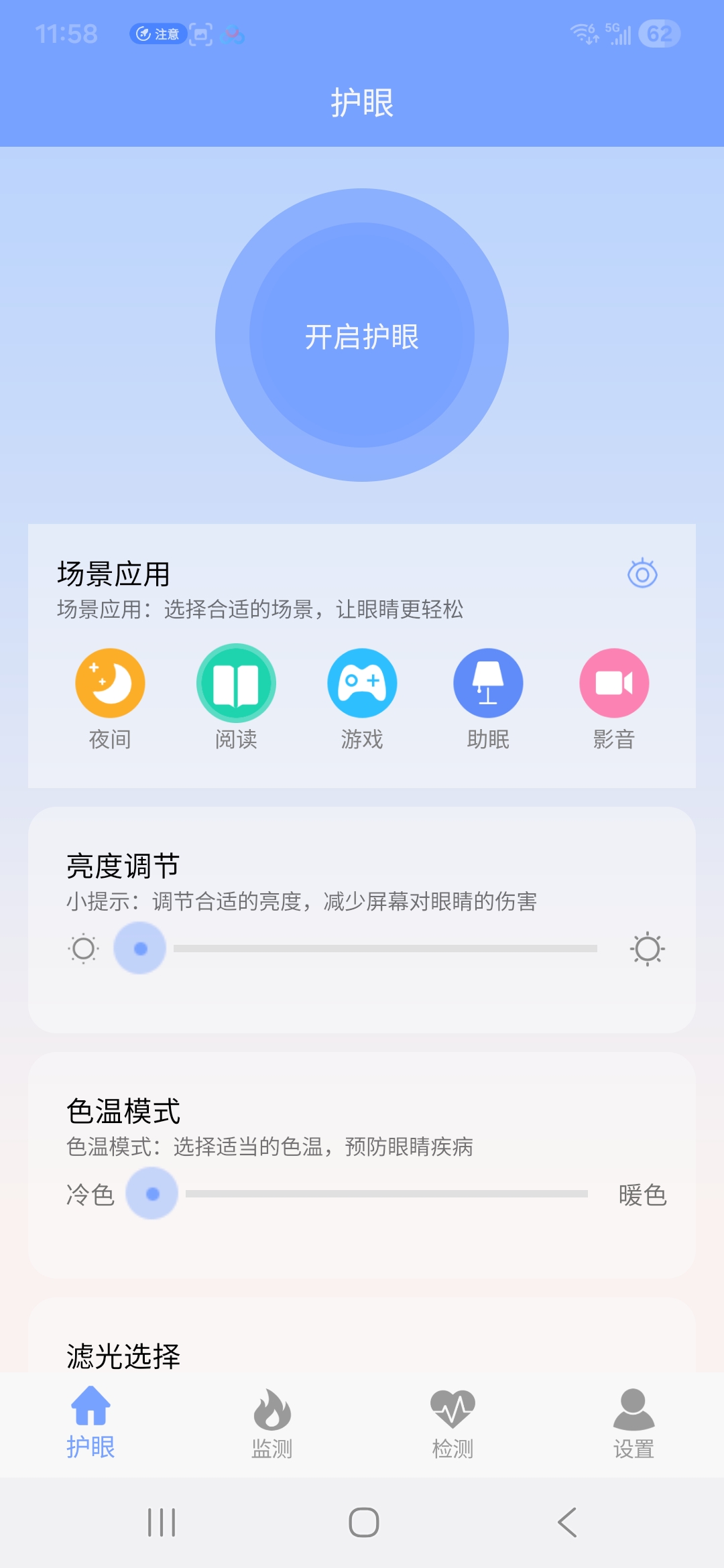Switch to the 监测 tab

[271, 1423]
